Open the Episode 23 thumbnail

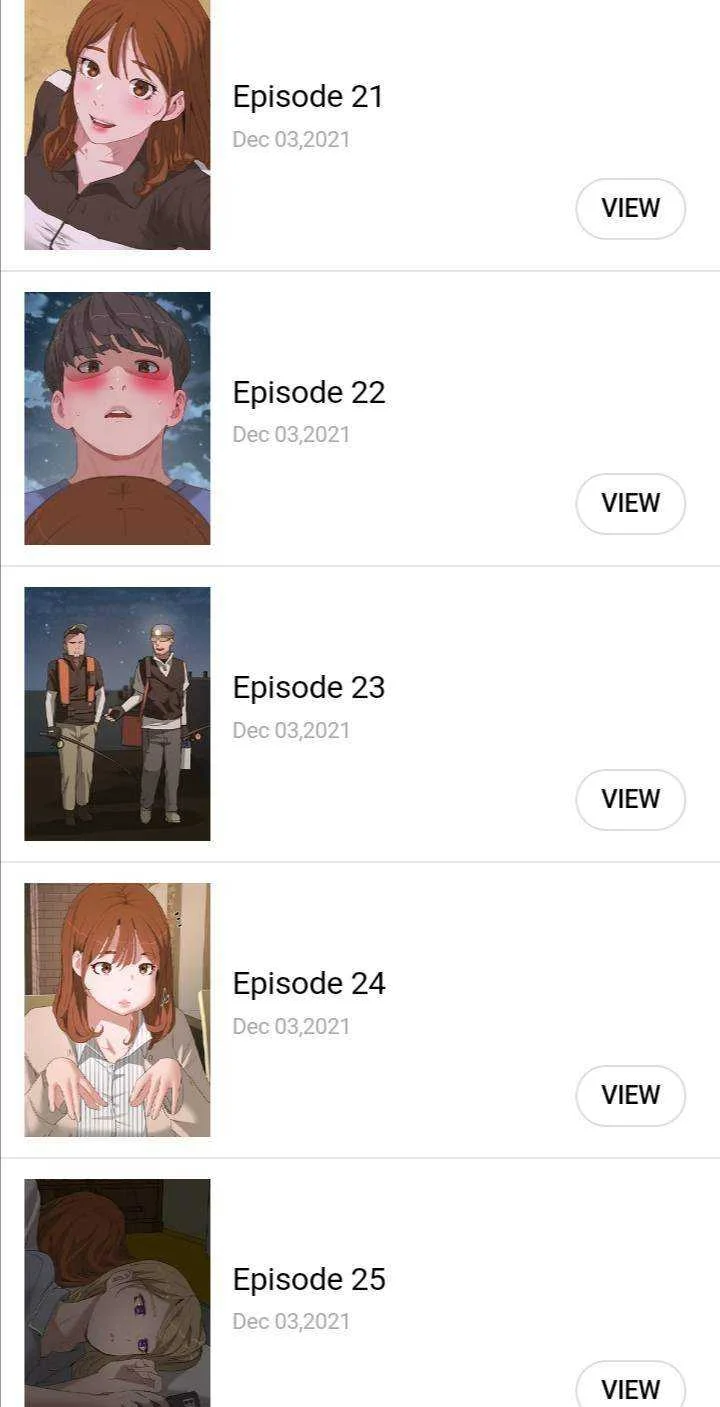pyautogui.click(x=117, y=714)
